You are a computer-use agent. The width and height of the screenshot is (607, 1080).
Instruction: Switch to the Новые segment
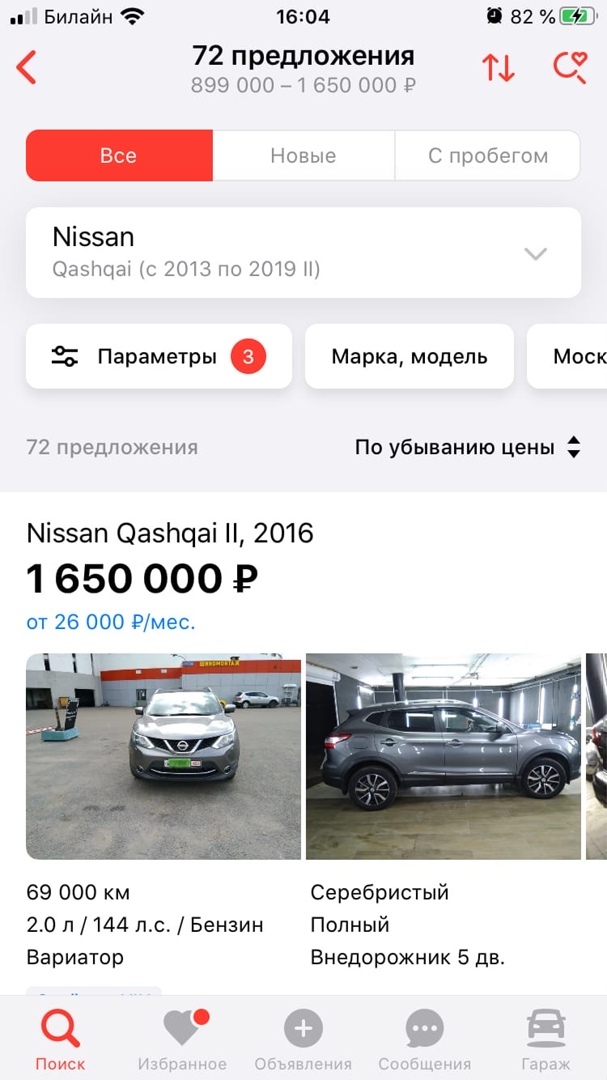(x=303, y=156)
